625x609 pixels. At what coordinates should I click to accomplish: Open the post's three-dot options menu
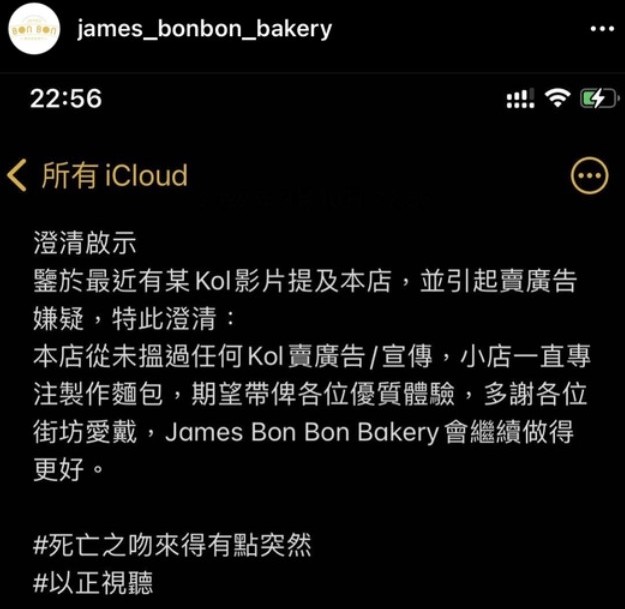tap(602, 29)
